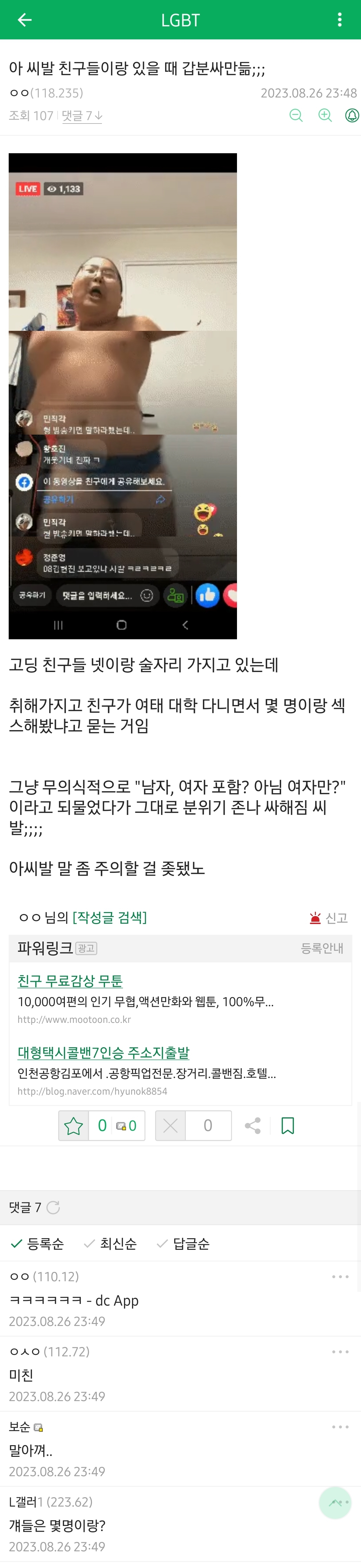Jump to comments via 댓글 7 link
The image size is (361, 1568).
(x=82, y=116)
